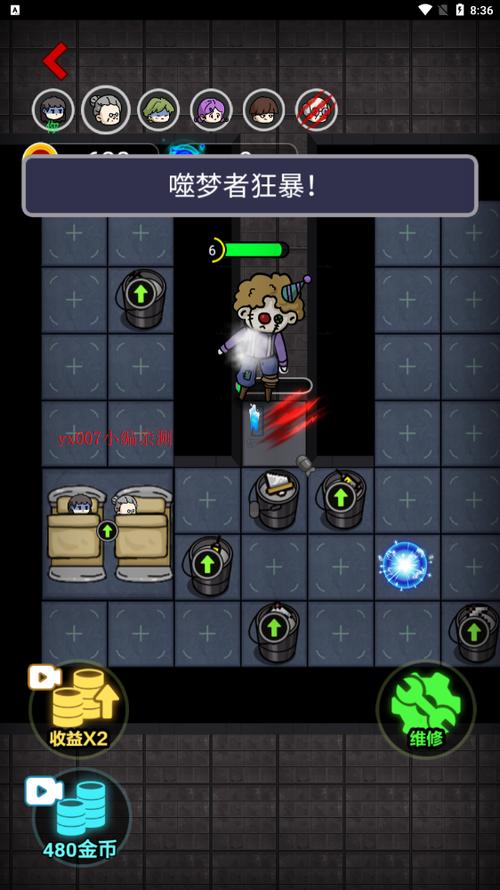The image size is (500, 890).
Task: Select the green-haired player avatar
Action: 159,110
